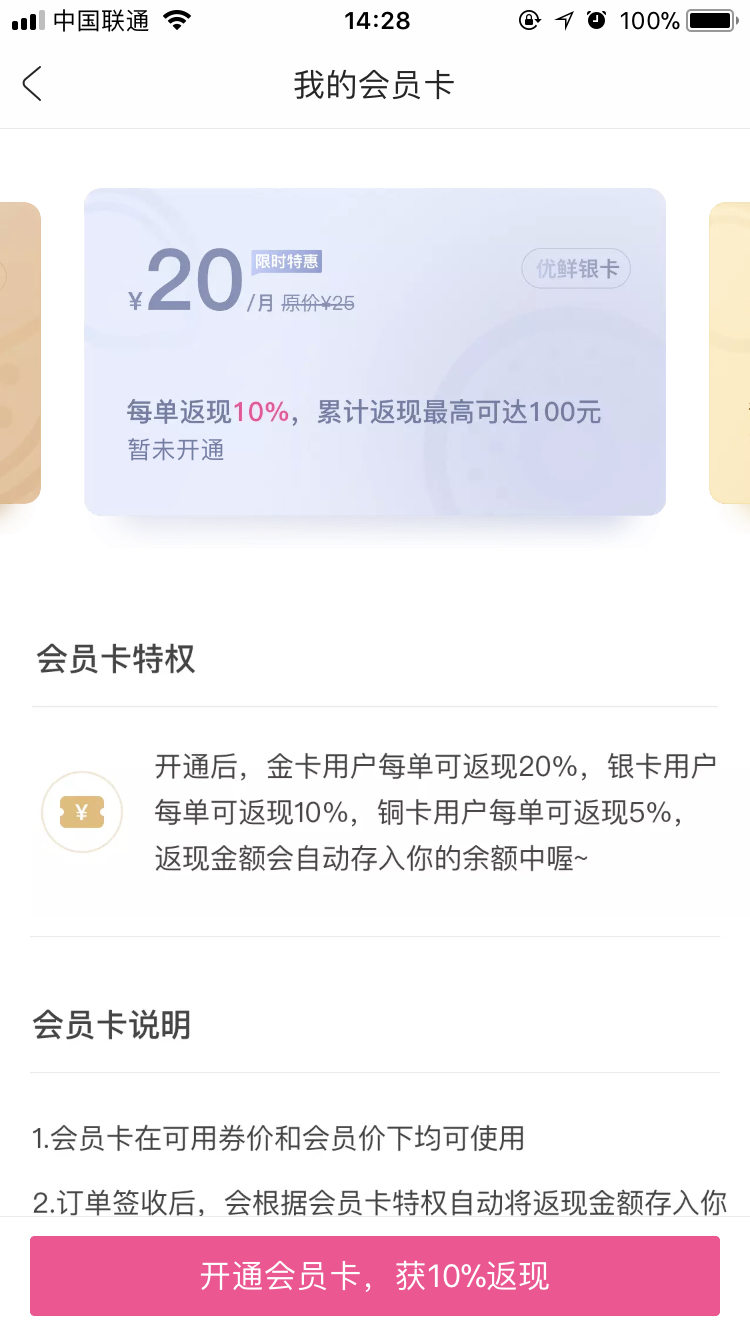Screen dimensions: 750x1334
Task: Go back from 我的会员卡 page
Action: click(x=32, y=84)
